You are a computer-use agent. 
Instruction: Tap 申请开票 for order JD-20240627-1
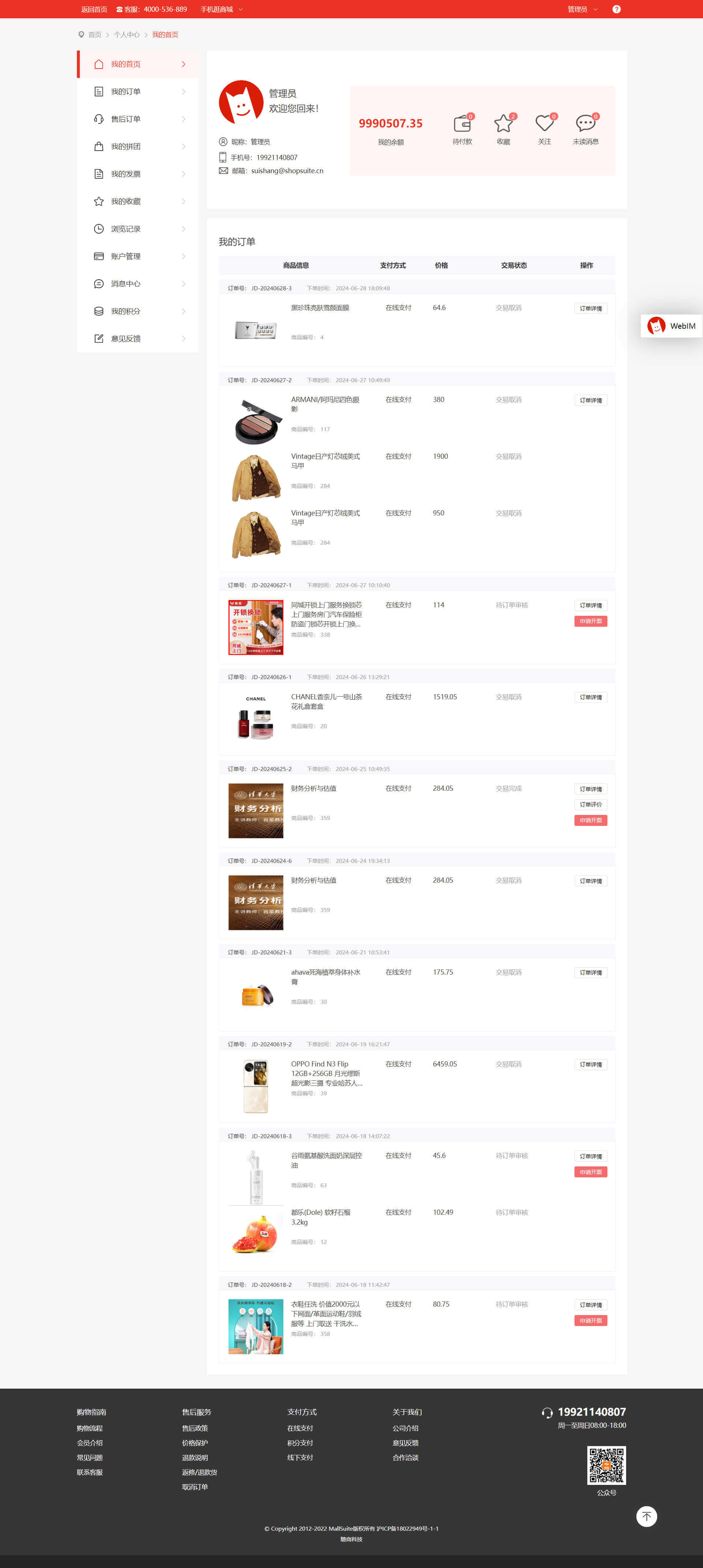590,622
